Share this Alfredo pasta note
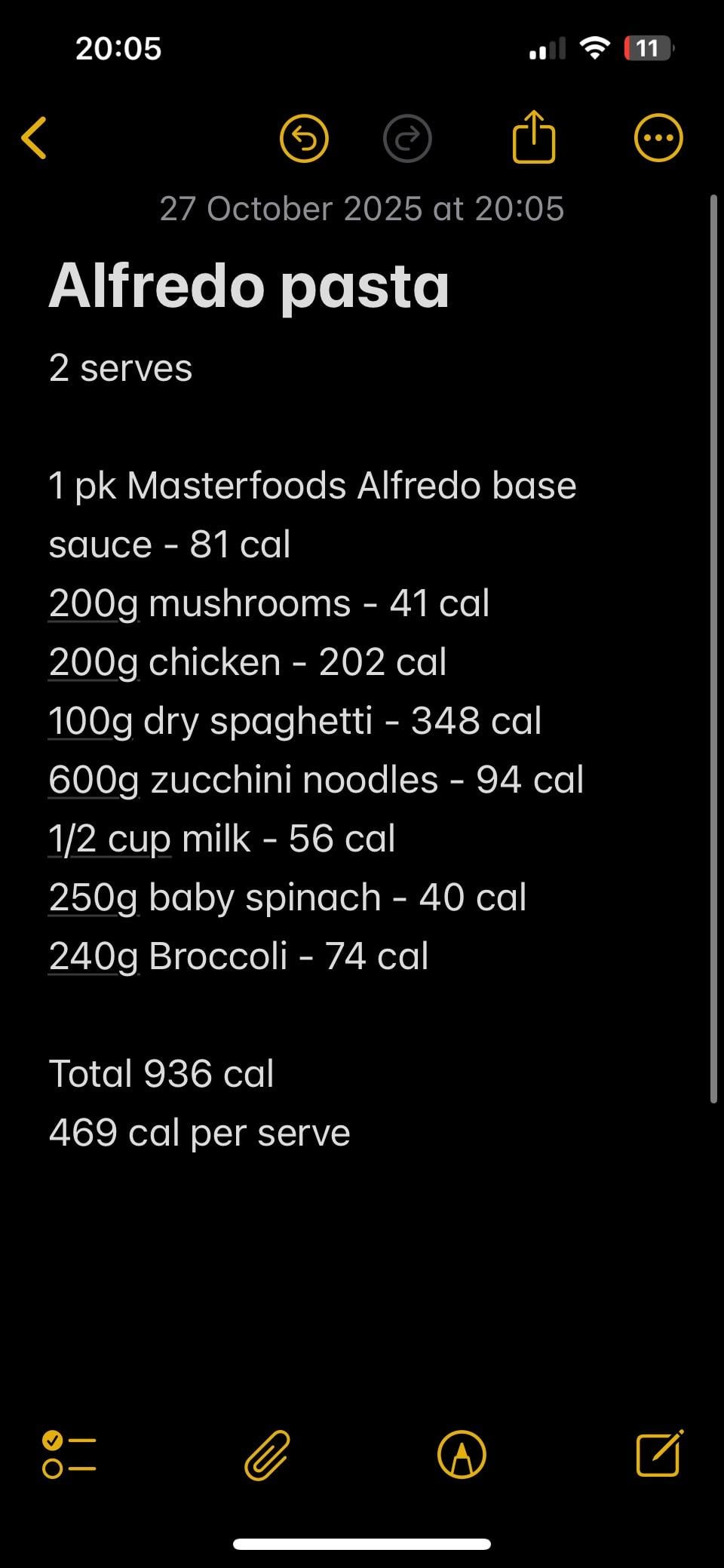 pos(534,137)
